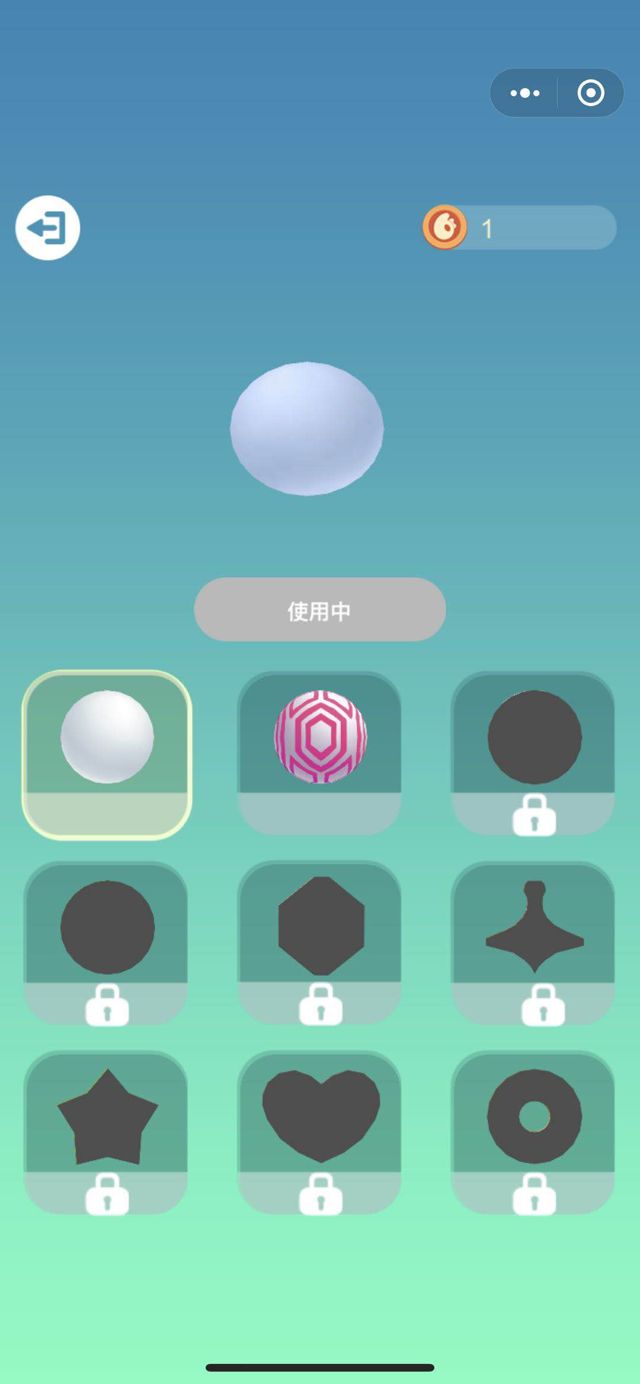The height and width of the screenshot is (1384, 640).
Task: Tap the locked spinning top skin
Action: (x=533, y=940)
